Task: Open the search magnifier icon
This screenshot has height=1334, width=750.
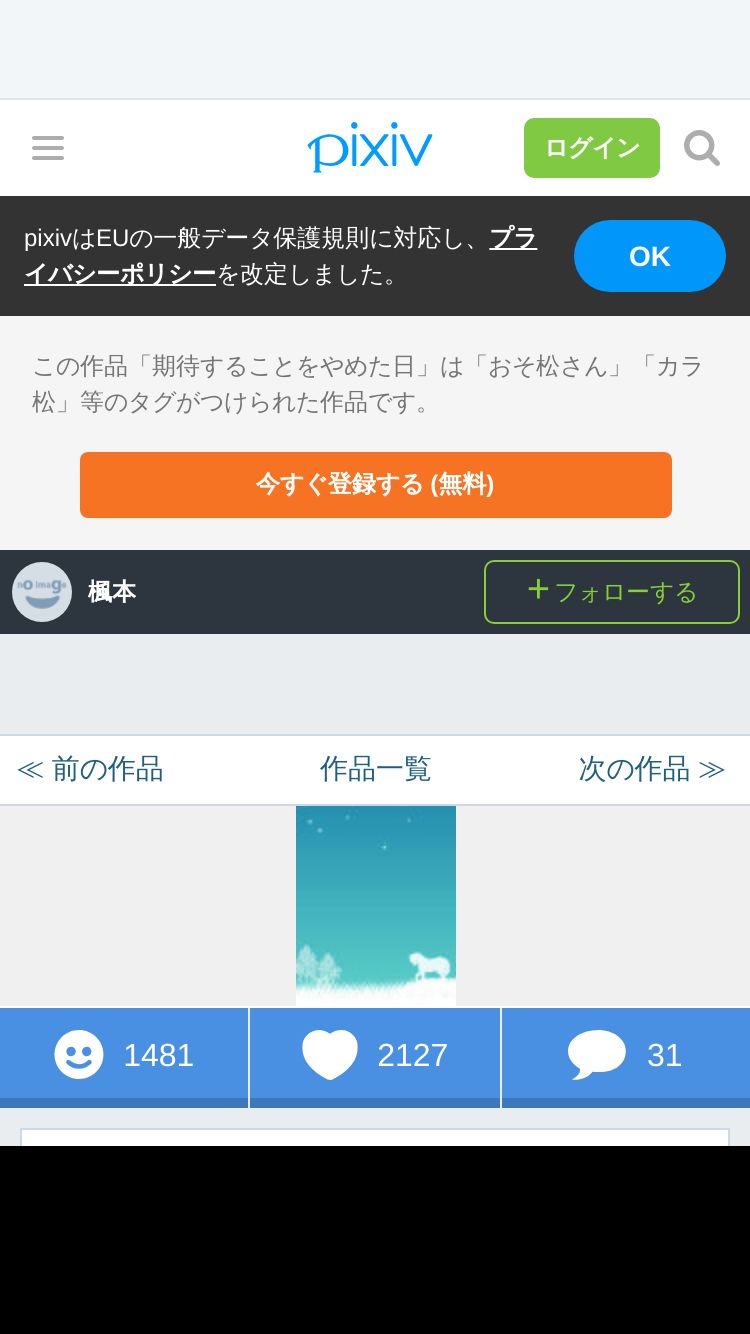Action: (x=701, y=148)
